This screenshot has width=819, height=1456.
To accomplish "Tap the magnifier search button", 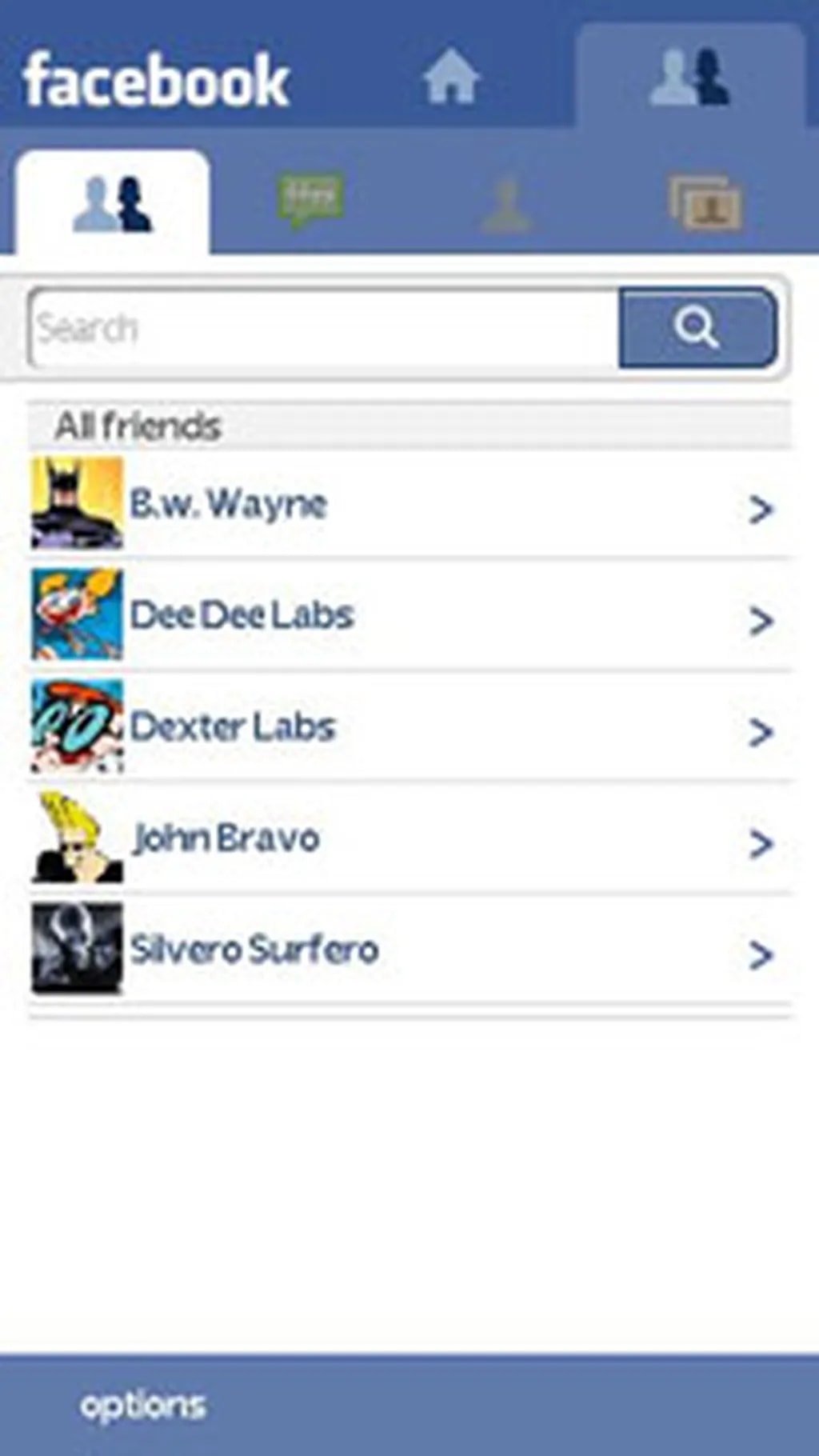I will pos(697,328).
